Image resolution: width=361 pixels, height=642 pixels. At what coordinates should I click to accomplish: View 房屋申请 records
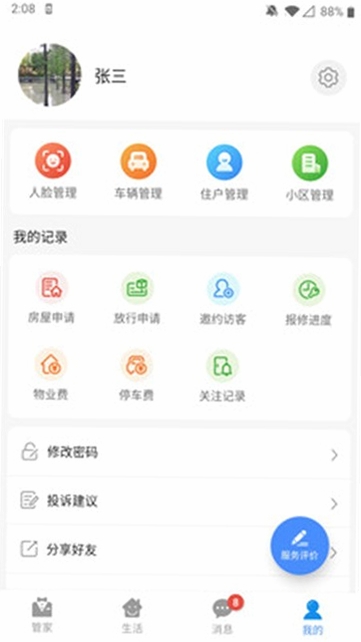(x=52, y=298)
